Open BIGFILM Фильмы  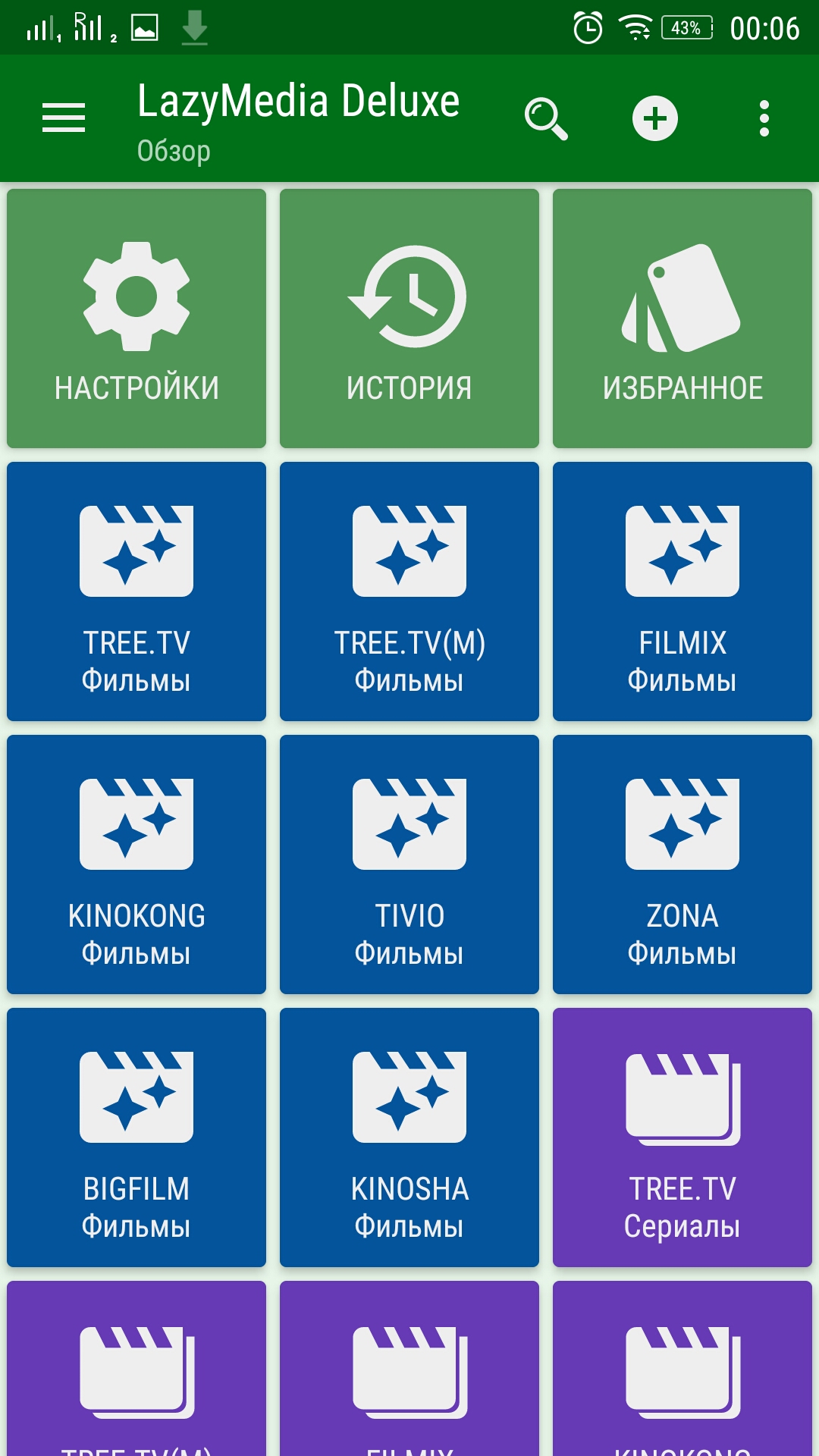click(x=136, y=1137)
